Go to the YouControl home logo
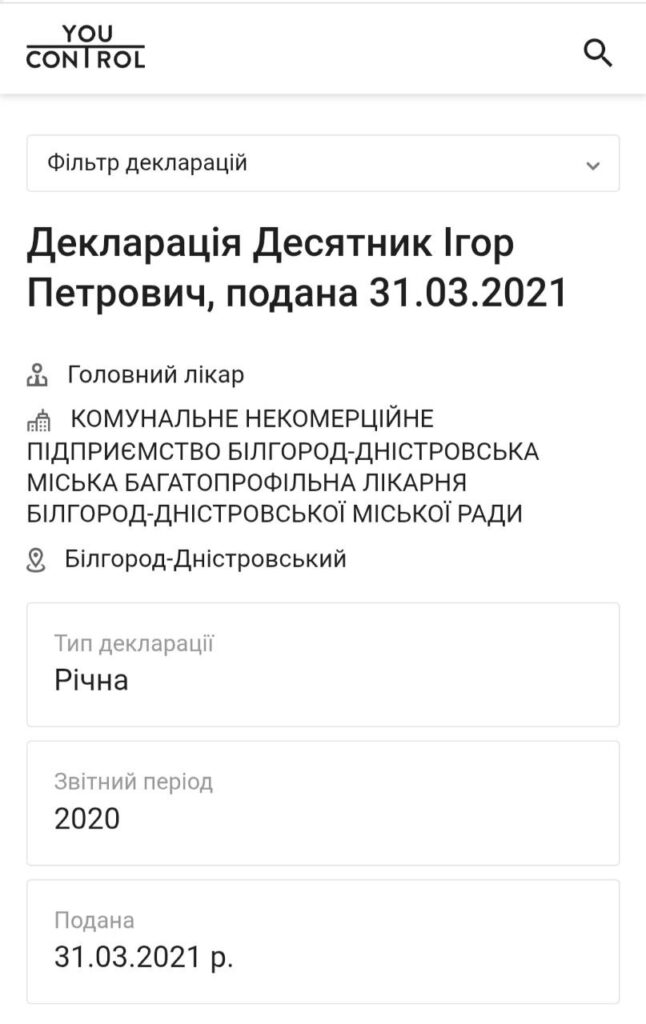The height and width of the screenshot is (1024, 646). tap(86, 47)
